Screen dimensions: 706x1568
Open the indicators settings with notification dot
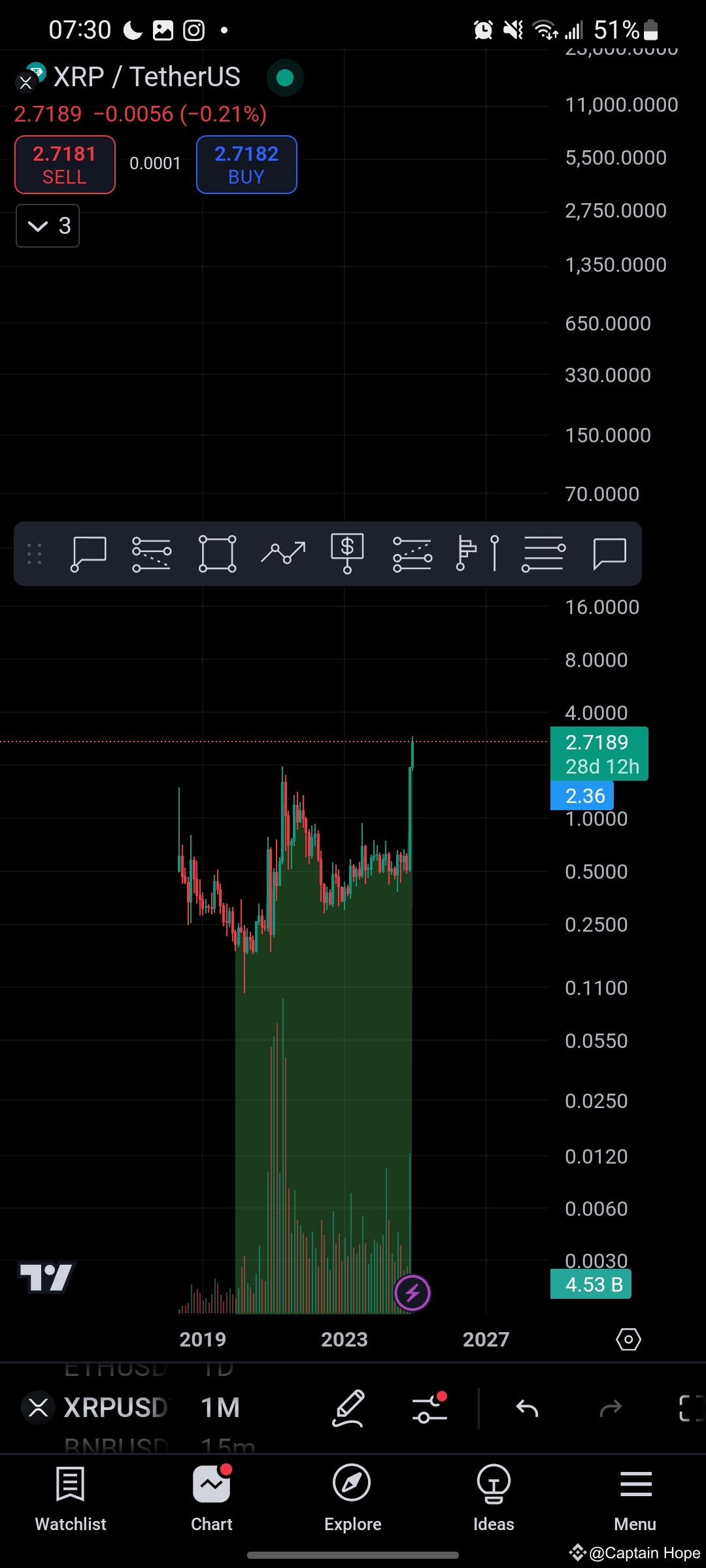[x=428, y=1408]
